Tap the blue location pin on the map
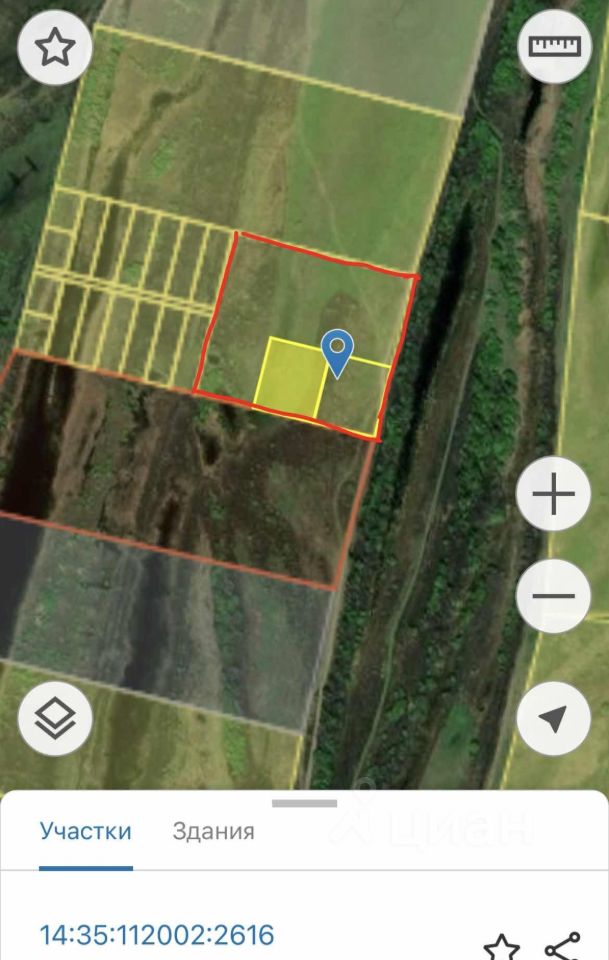Viewport: 609px width, 960px height. (339, 352)
